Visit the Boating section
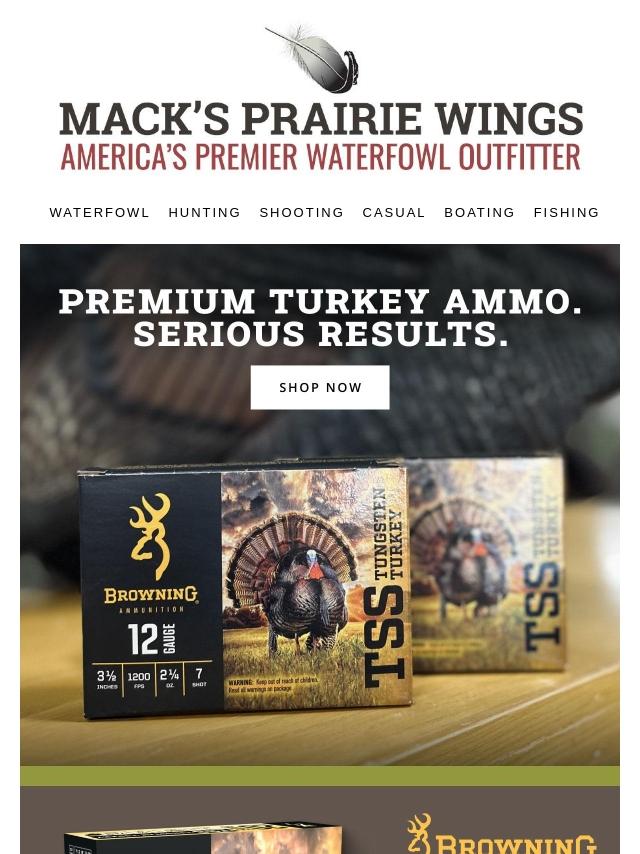640x854 pixels. [x=479, y=212]
